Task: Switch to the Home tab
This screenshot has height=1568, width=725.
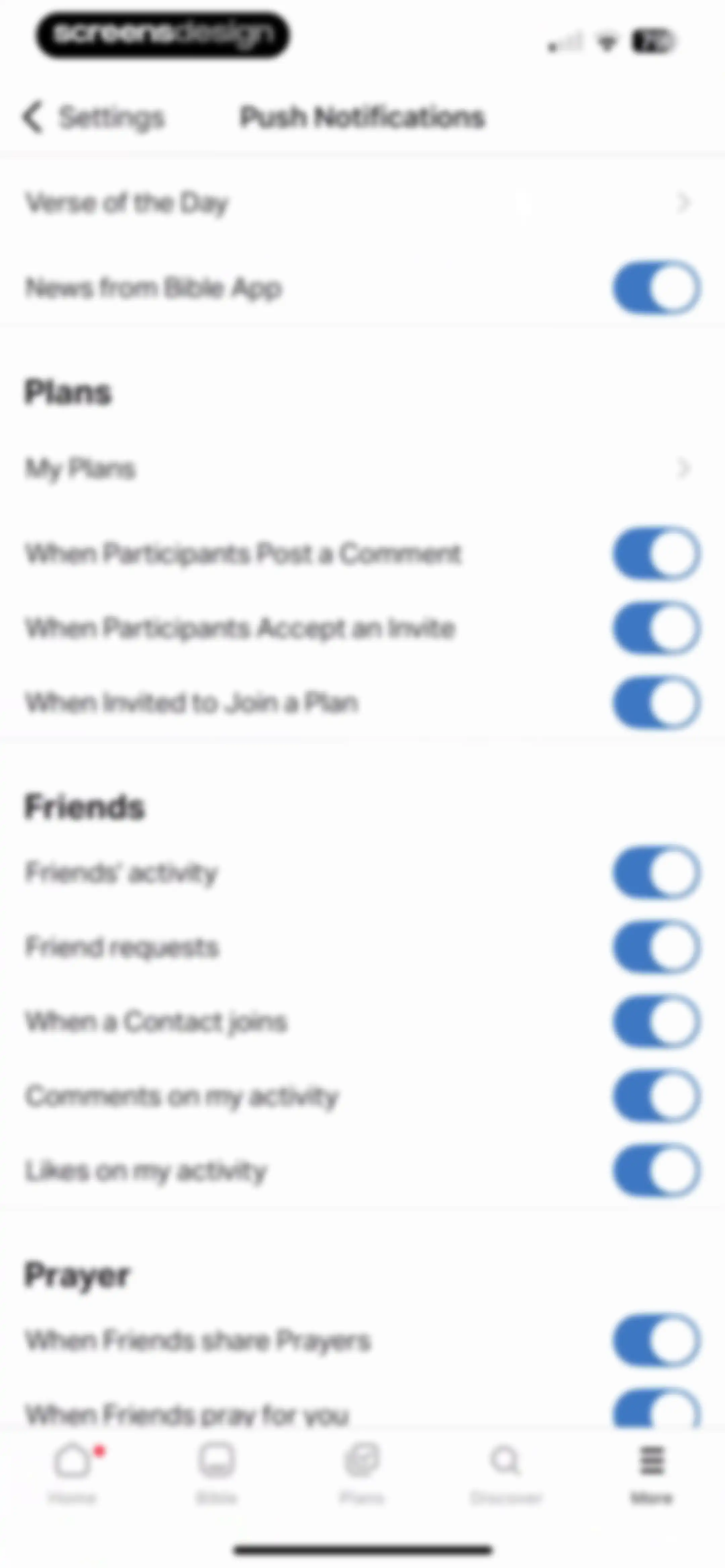Action: click(73, 1472)
